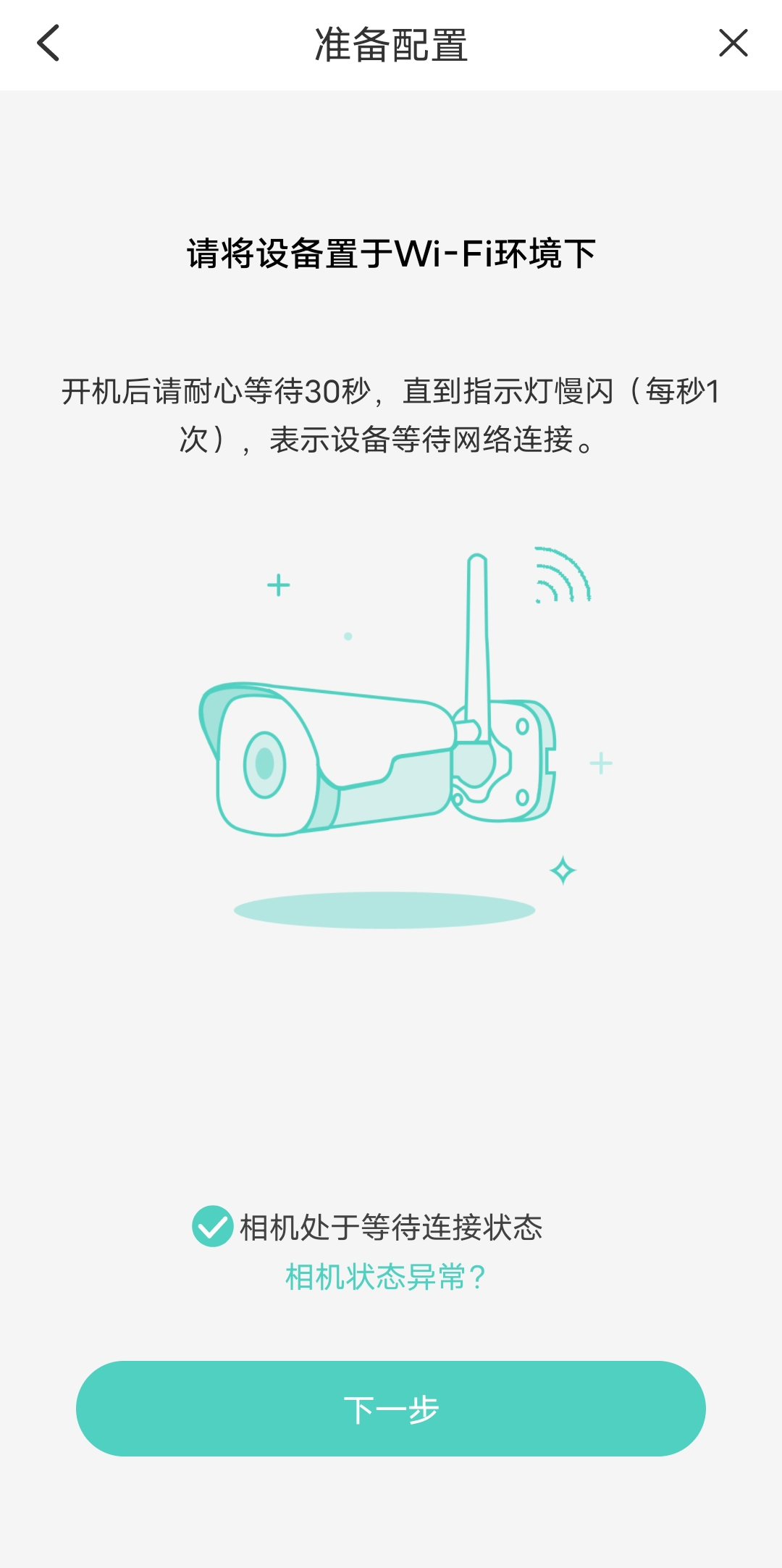Uncheck 相机处于等待连接状态 checkbox

[x=212, y=1226]
